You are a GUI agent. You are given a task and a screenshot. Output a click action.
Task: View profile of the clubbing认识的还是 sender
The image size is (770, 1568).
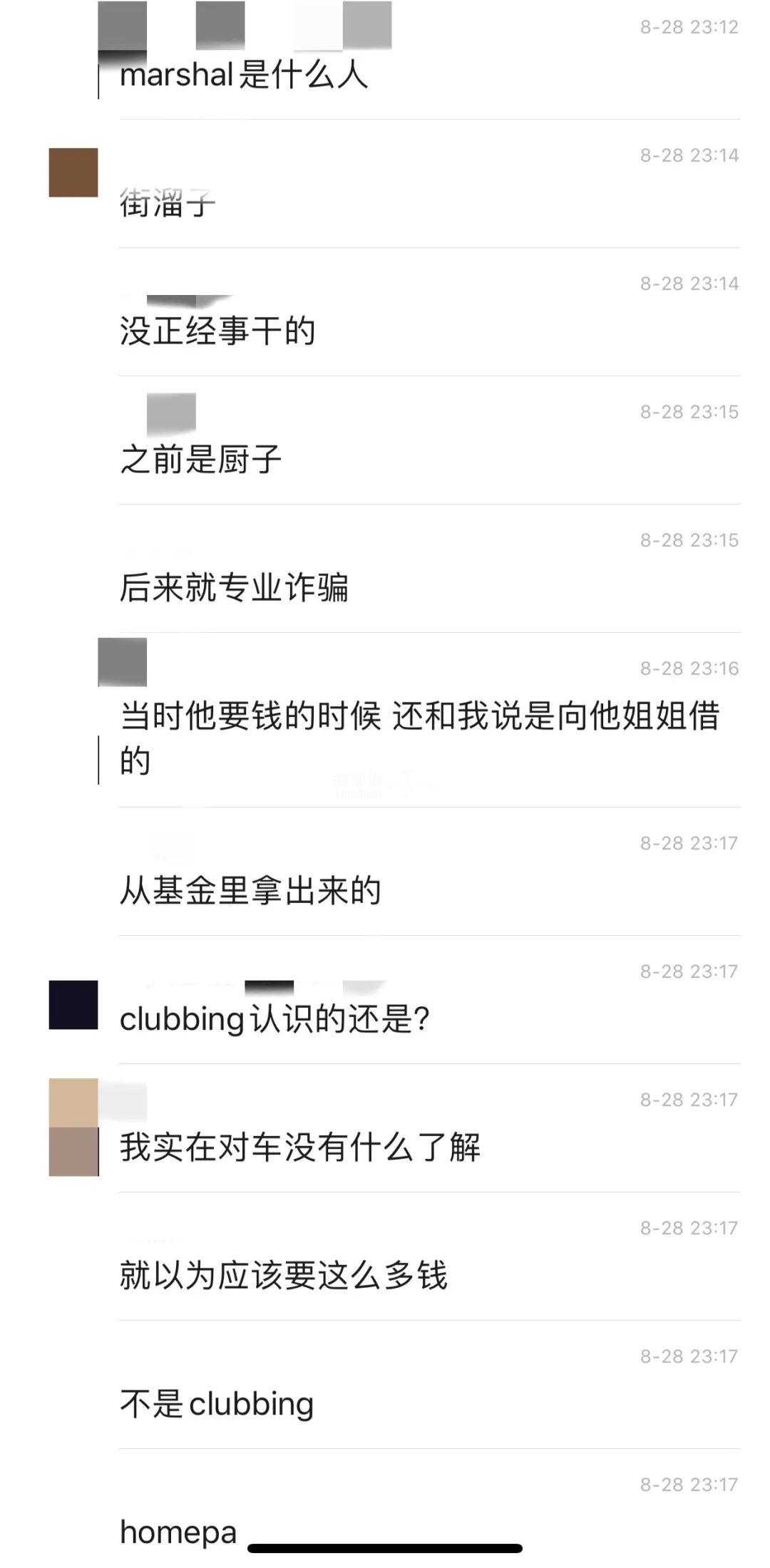(x=73, y=1004)
